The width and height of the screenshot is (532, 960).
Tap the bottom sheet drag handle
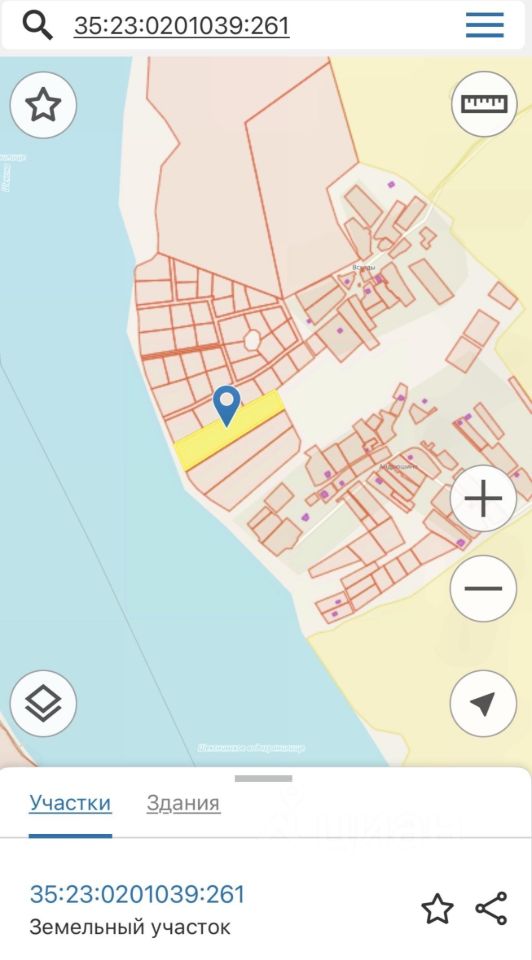[x=263, y=778]
